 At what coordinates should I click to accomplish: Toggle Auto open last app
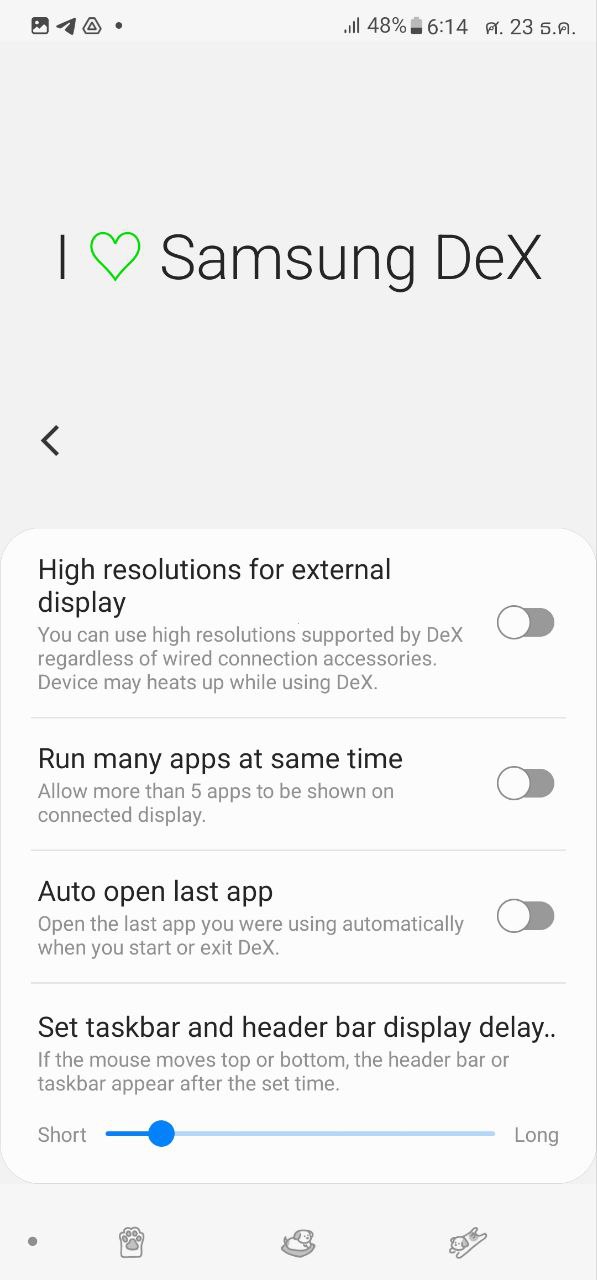[x=526, y=915]
